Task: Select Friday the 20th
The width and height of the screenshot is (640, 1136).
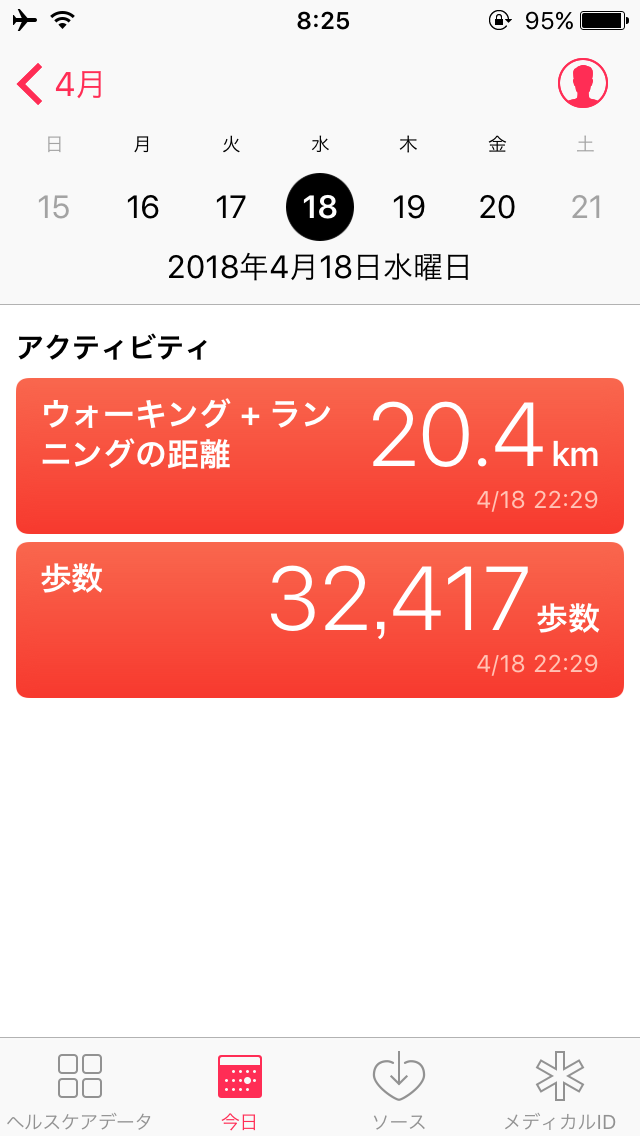Action: [x=497, y=207]
